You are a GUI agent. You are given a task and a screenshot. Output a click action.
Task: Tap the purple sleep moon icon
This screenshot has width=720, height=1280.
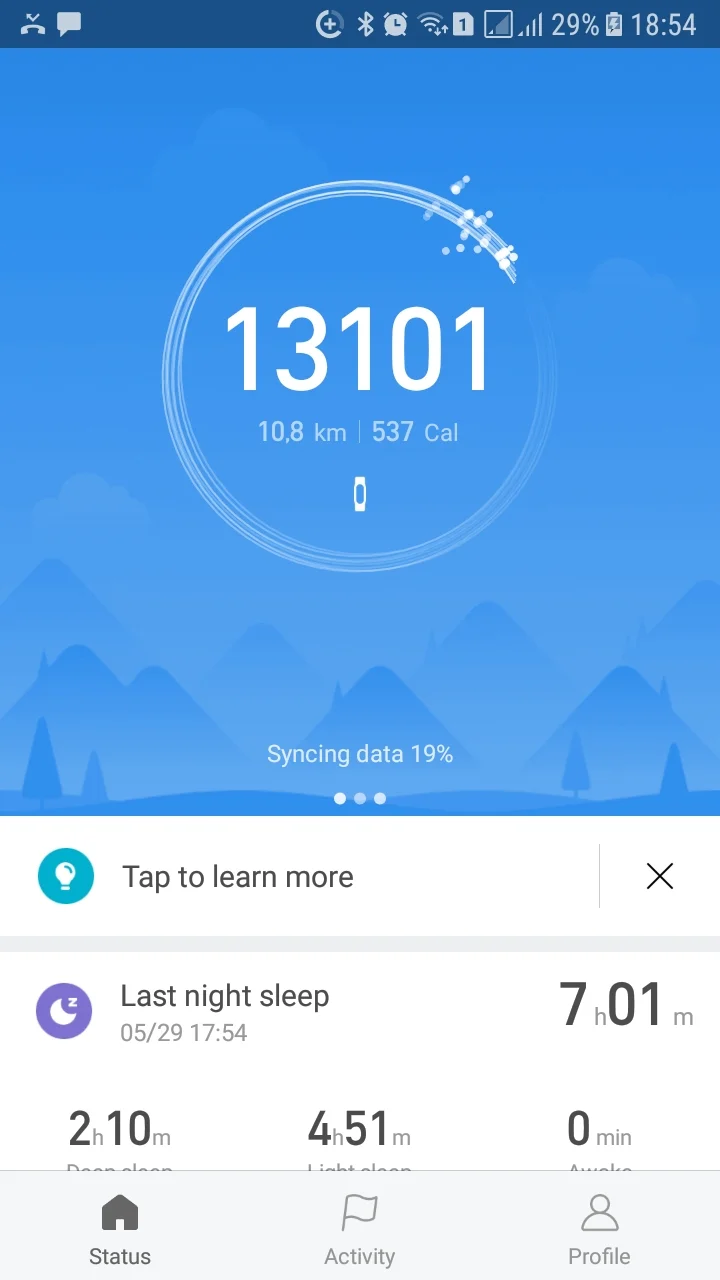tap(64, 1011)
